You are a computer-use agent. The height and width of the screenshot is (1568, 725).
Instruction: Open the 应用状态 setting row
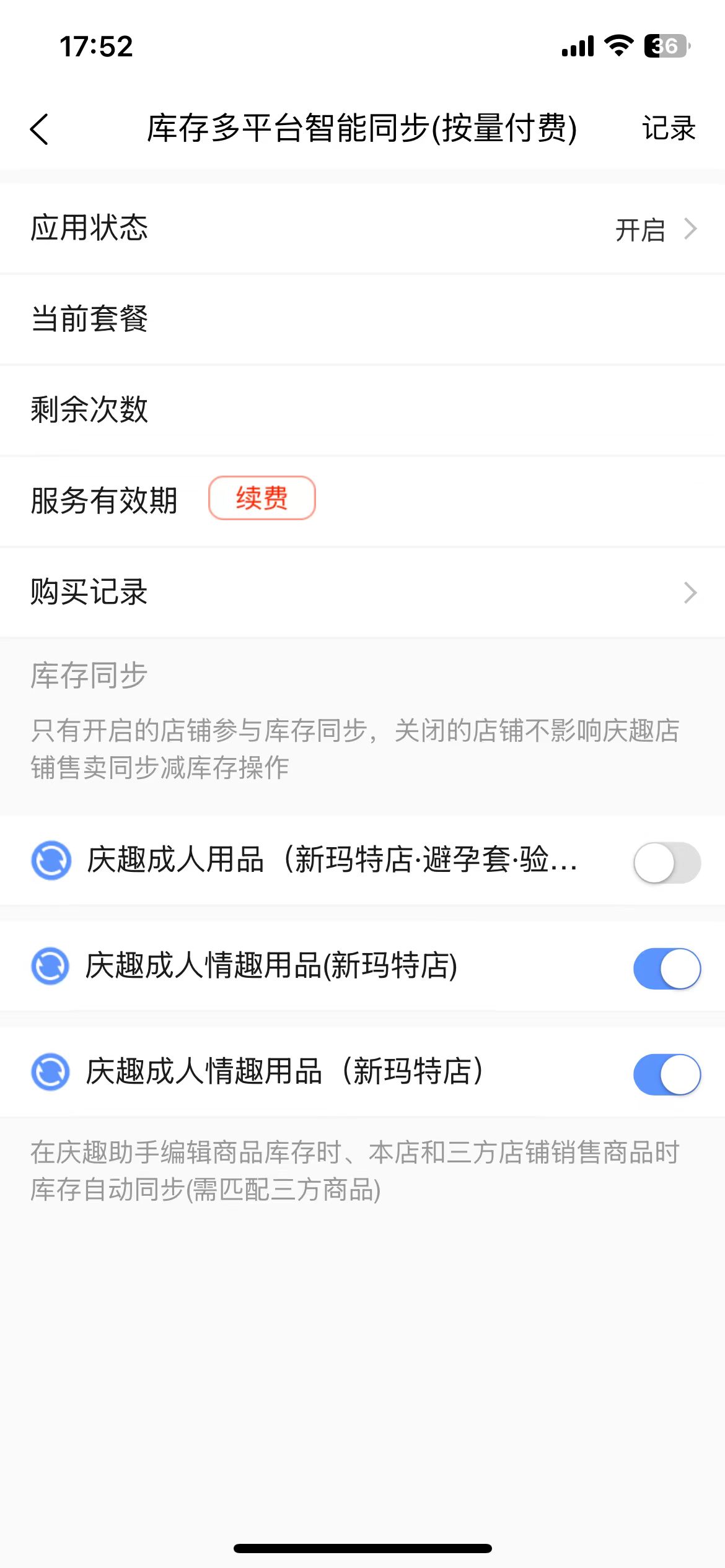362,229
